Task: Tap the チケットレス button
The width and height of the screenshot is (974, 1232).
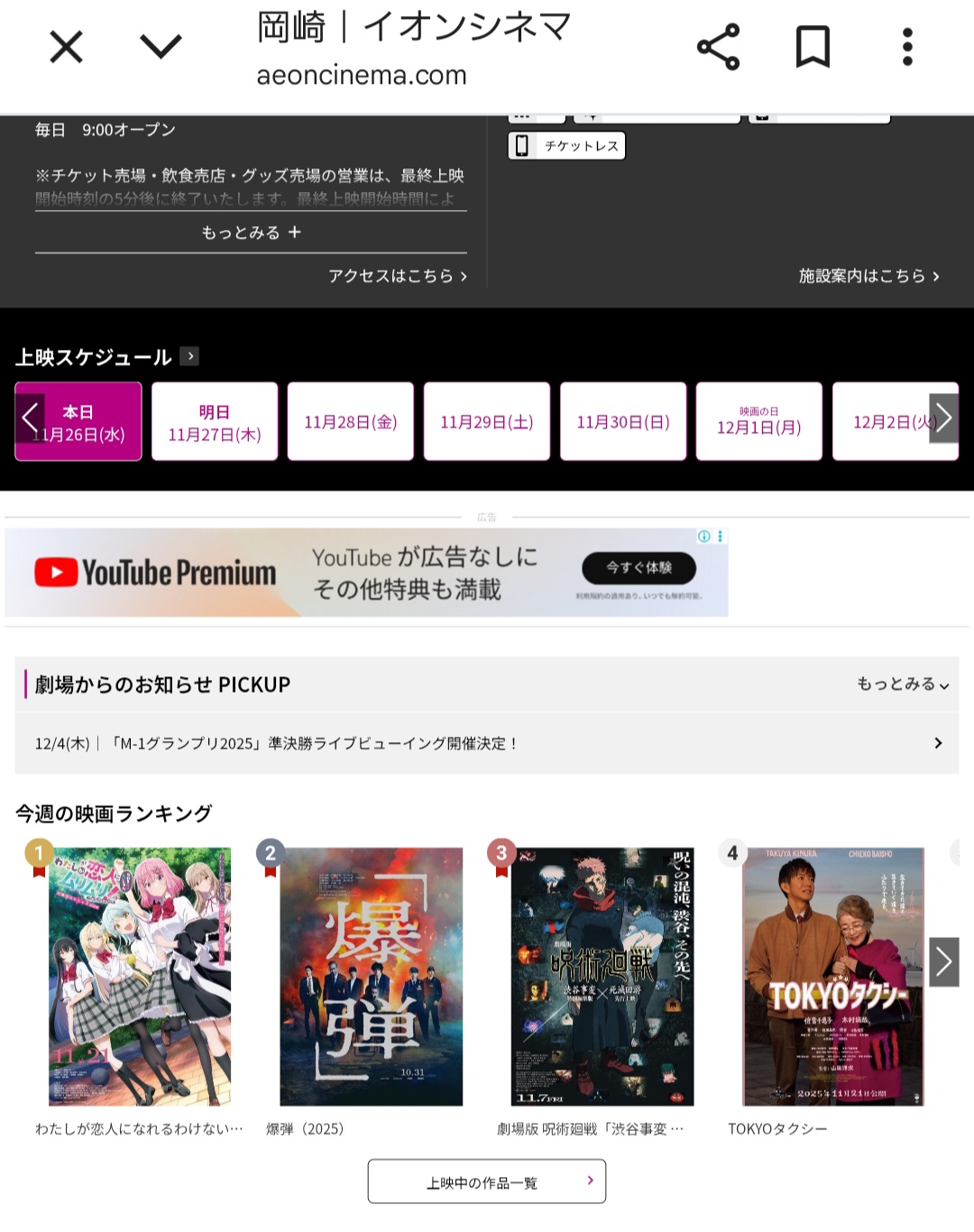Action: click(567, 146)
